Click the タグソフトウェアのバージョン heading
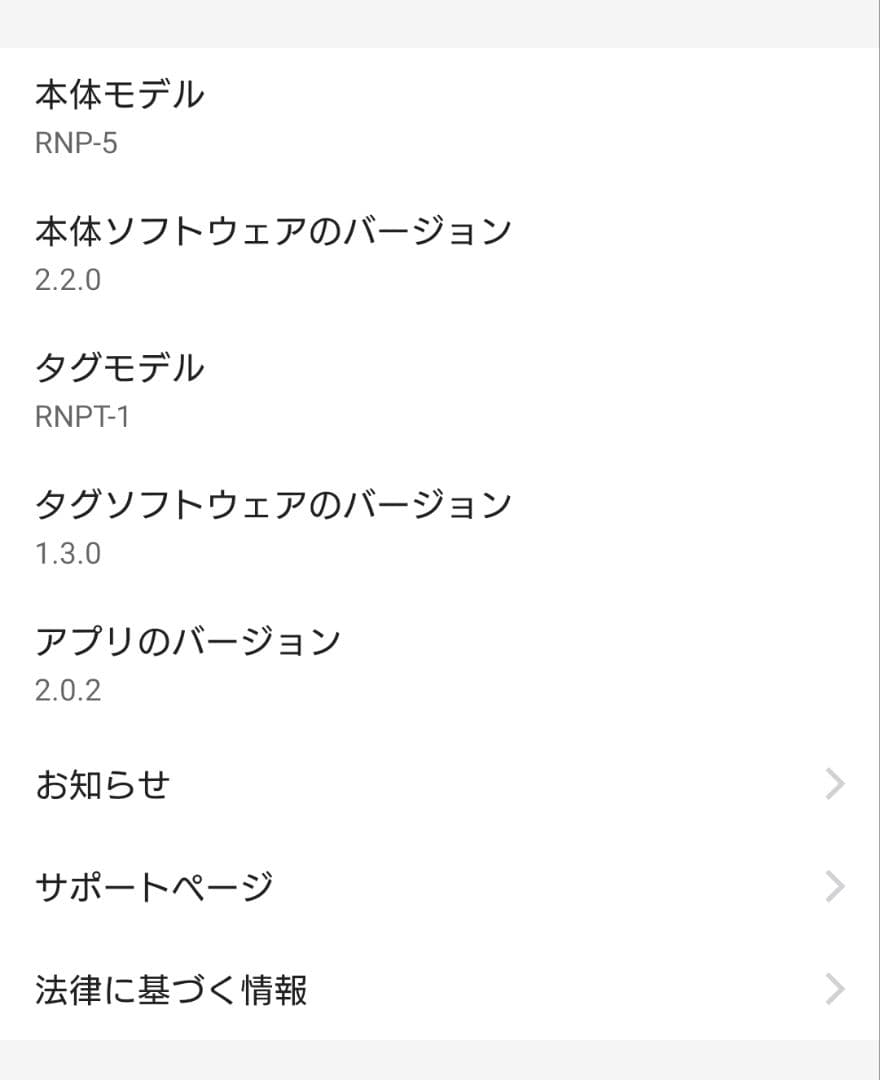 (272, 503)
